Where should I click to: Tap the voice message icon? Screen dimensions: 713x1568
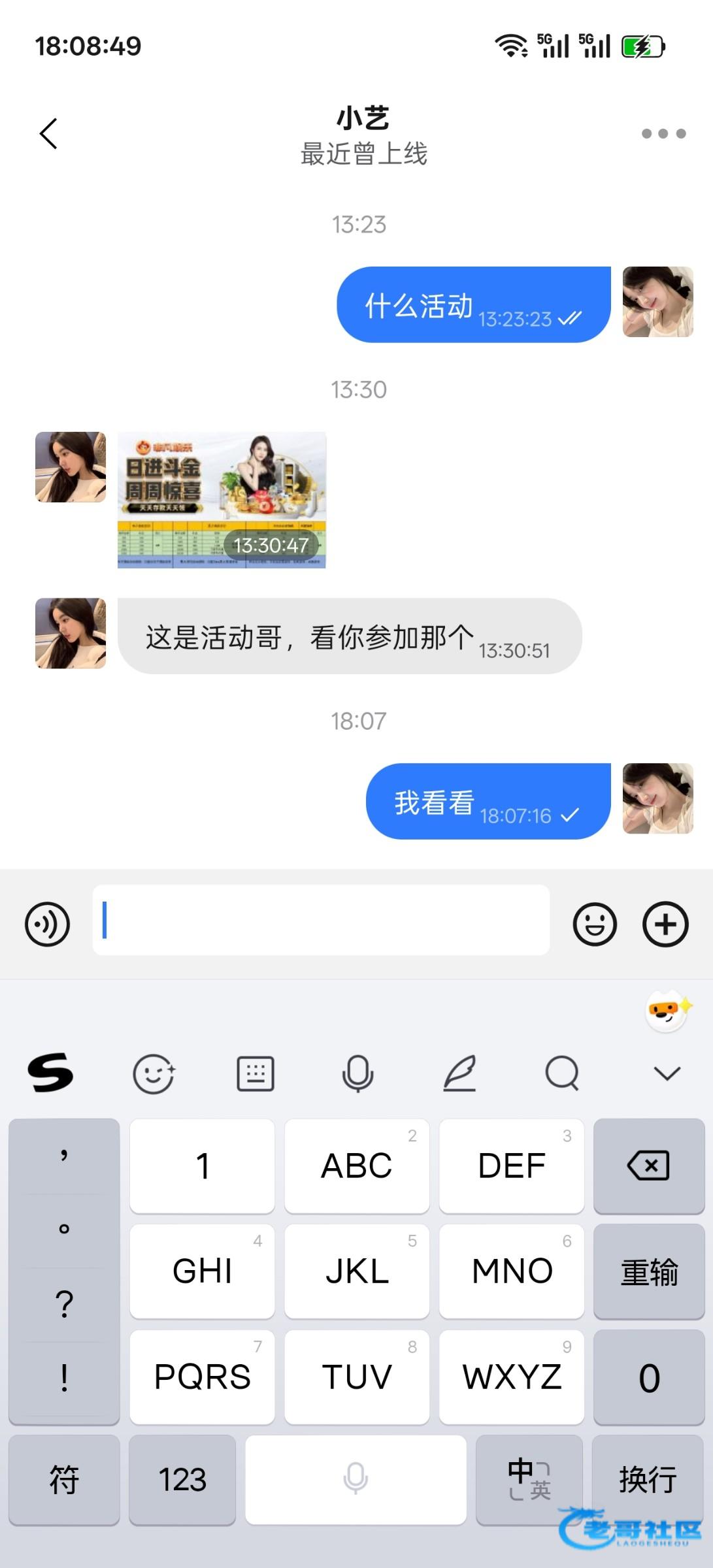tap(48, 924)
